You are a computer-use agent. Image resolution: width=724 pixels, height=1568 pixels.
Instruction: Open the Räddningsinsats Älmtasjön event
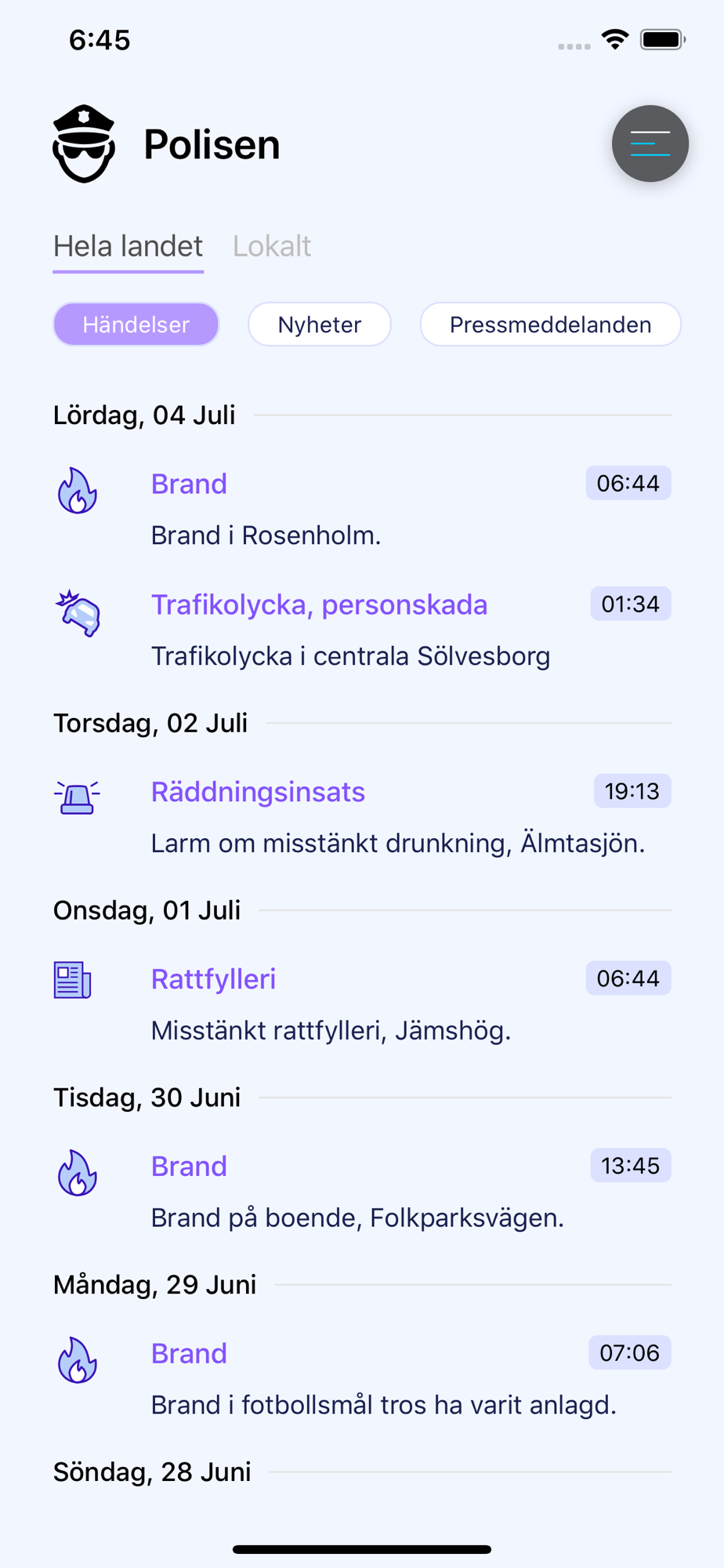(x=360, y=817)
